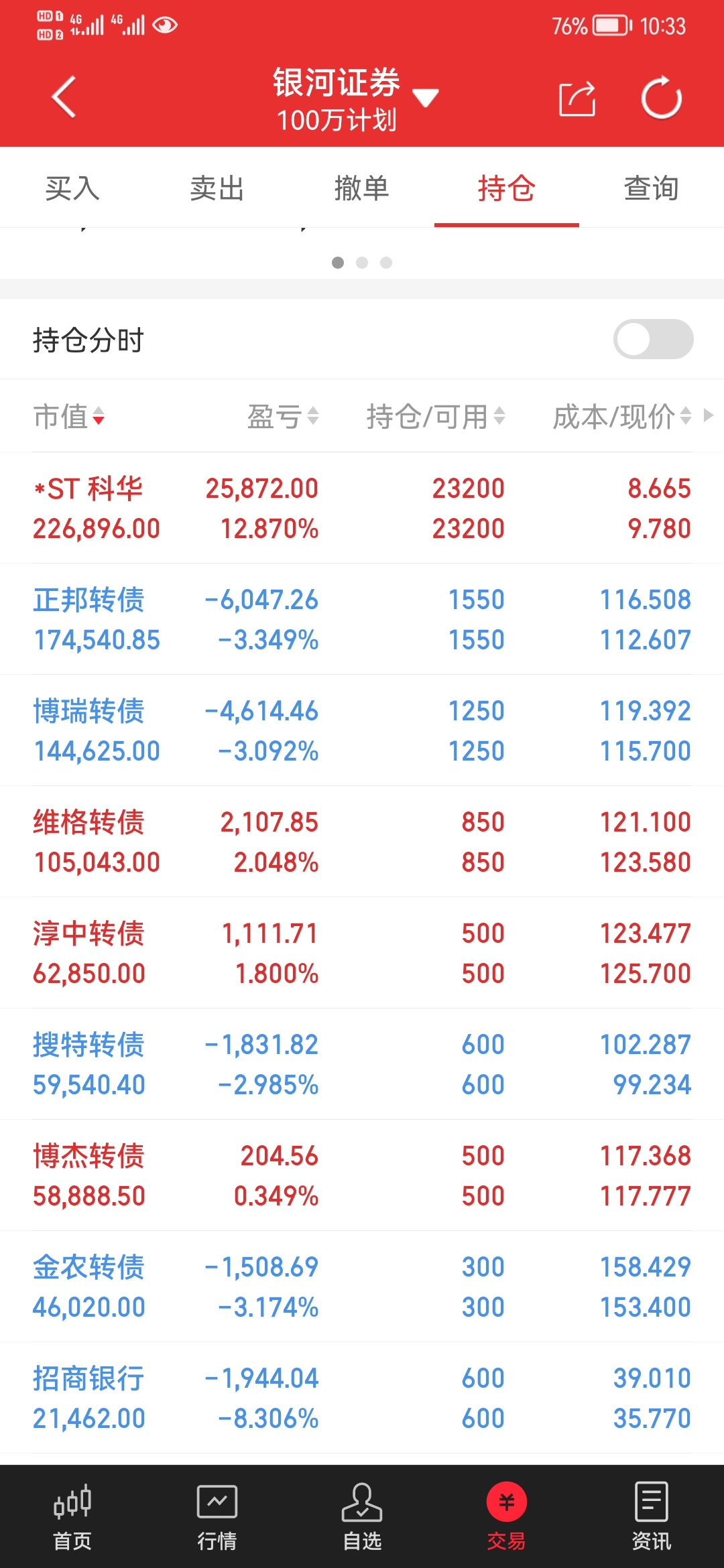Tap the share icon in header
This screenshot has height=1568, width=724.
(577, 99)
